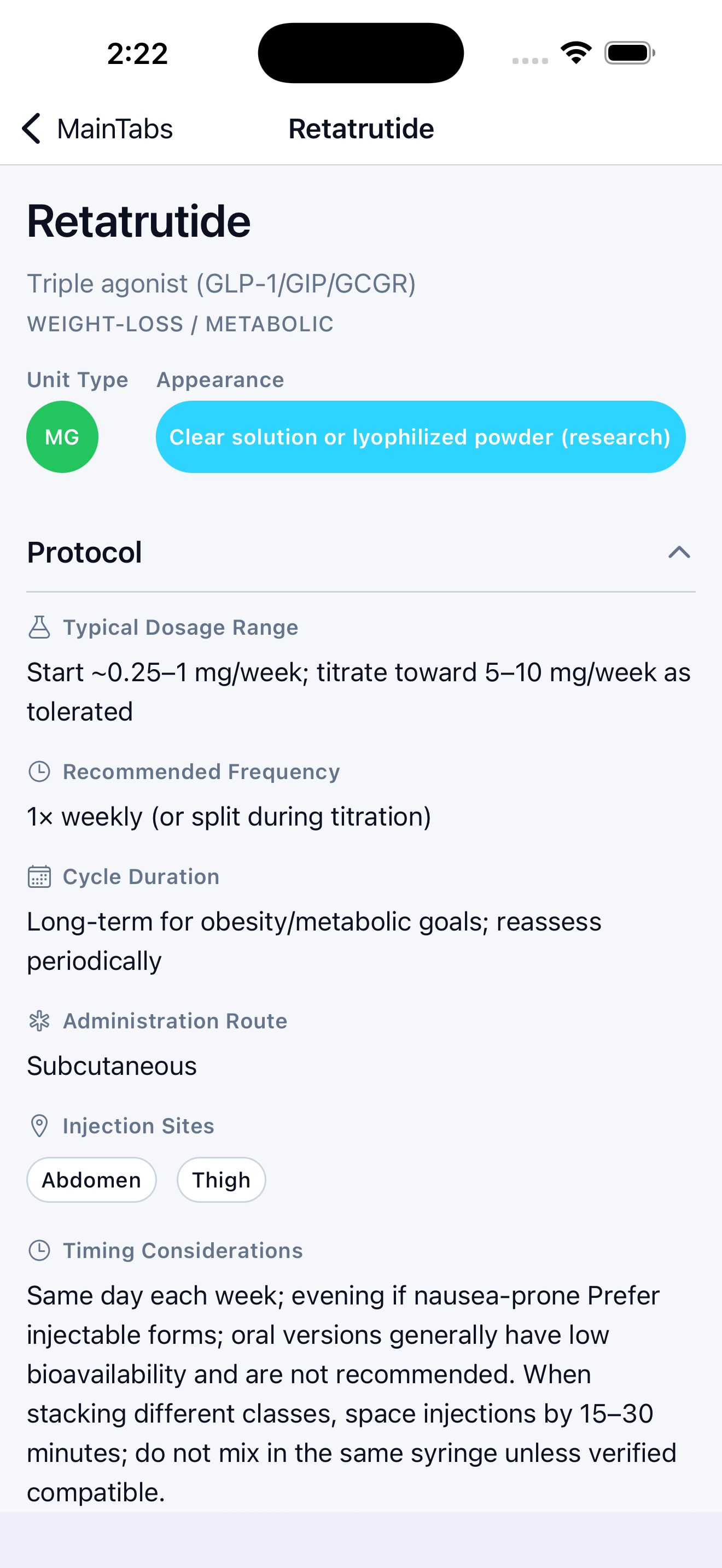The height and width of the screenshot is (1568, 722).
Task: Select the Abdomen injection site chip
Action: [x=91, y=1179]
